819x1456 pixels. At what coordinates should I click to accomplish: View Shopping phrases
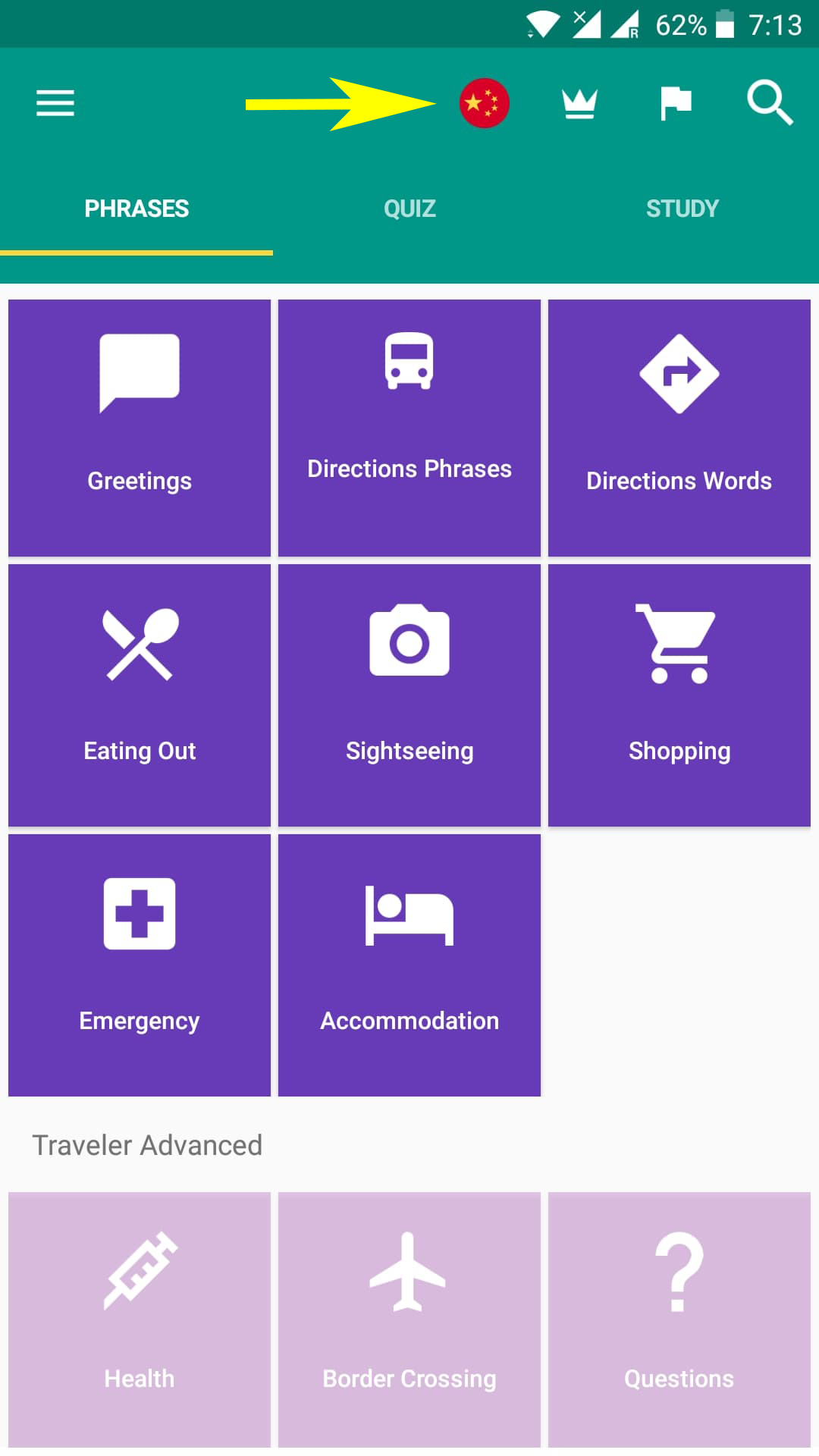(x=679, y=695)
